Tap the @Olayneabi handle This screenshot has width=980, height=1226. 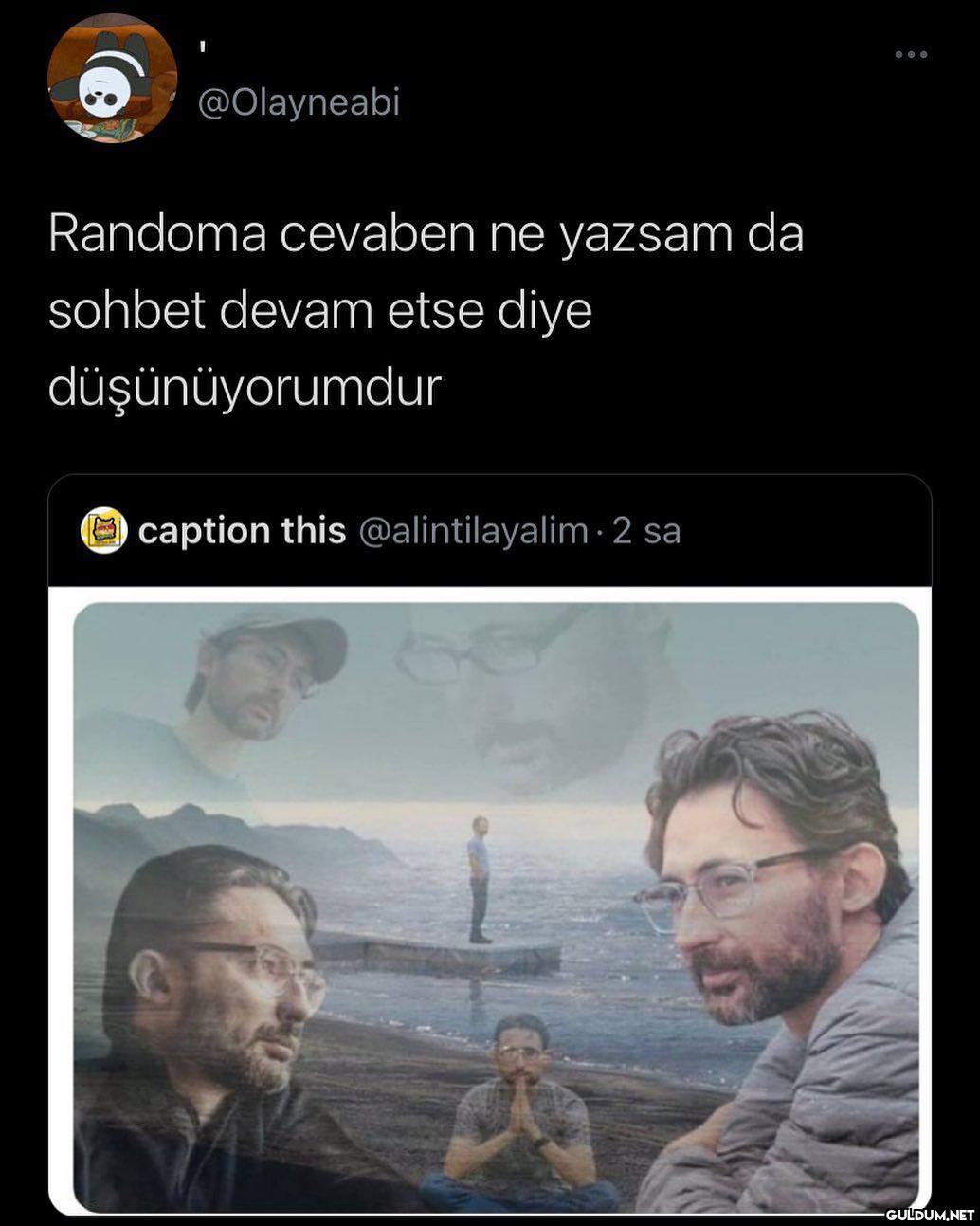click(298, 102)
